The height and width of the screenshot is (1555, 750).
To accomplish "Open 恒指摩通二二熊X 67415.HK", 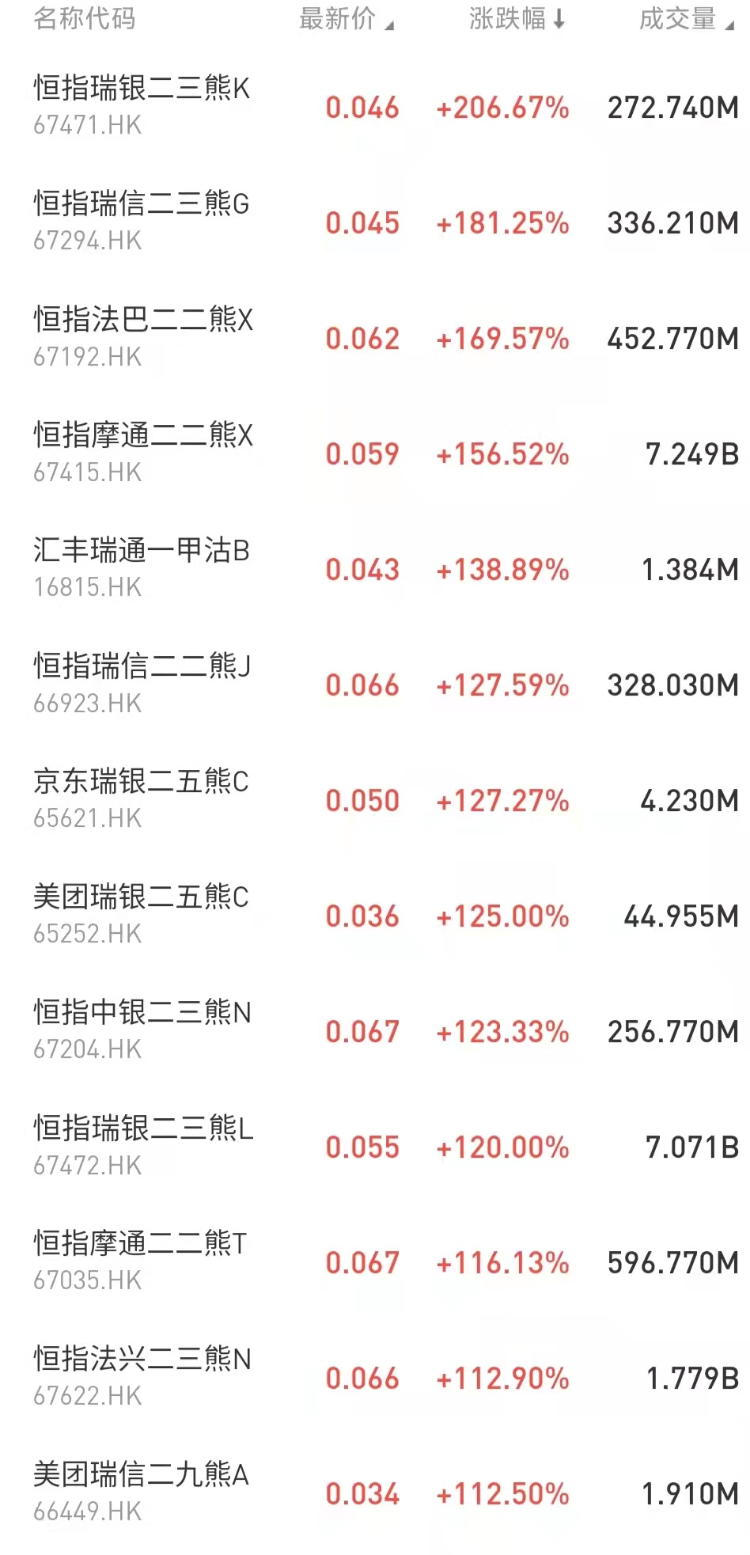I will 375,453.
